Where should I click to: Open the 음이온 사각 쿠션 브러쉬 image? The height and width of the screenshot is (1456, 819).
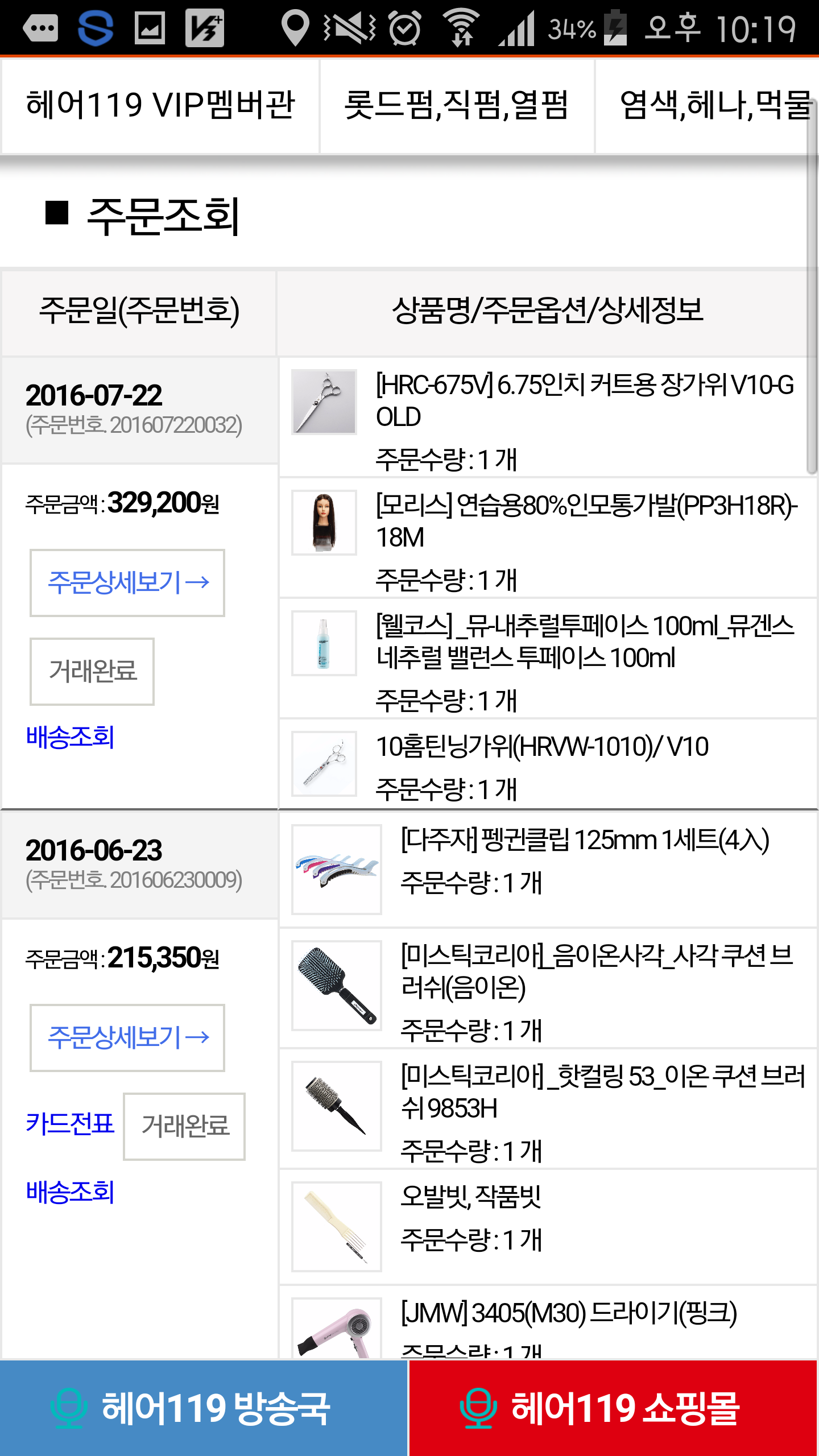pos(337,986)
